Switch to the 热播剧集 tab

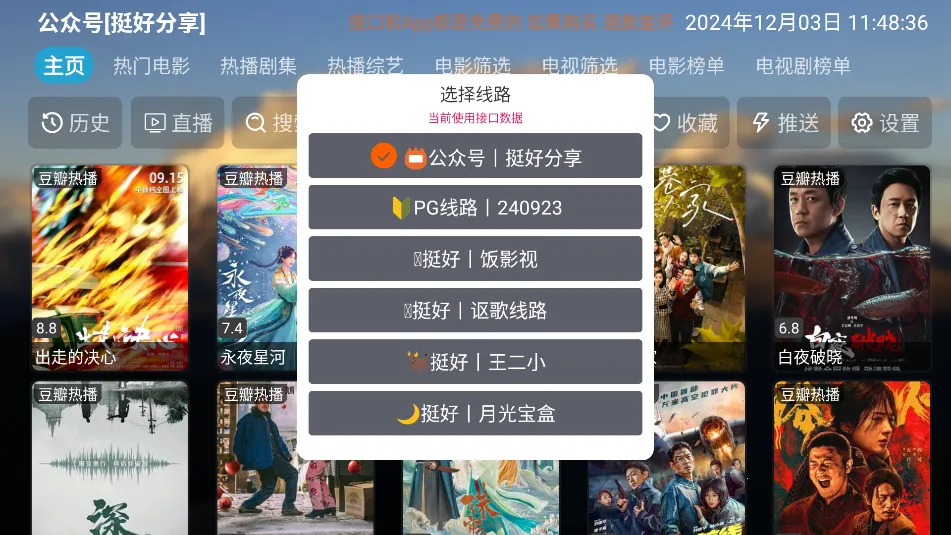[258, 66]
